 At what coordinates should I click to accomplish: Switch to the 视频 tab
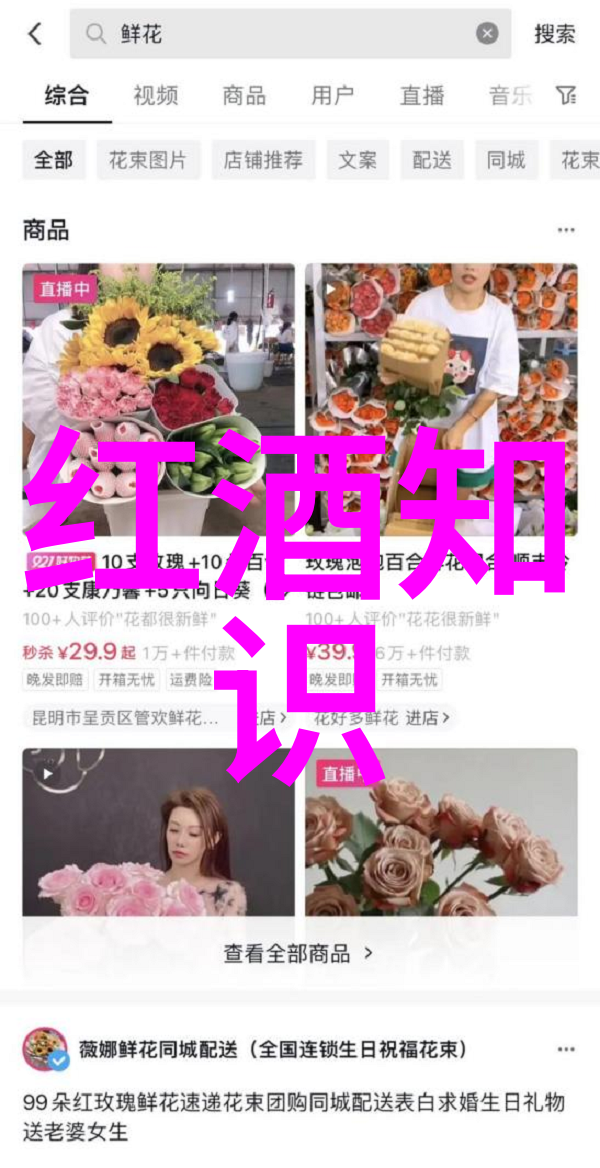click(156, 96)
